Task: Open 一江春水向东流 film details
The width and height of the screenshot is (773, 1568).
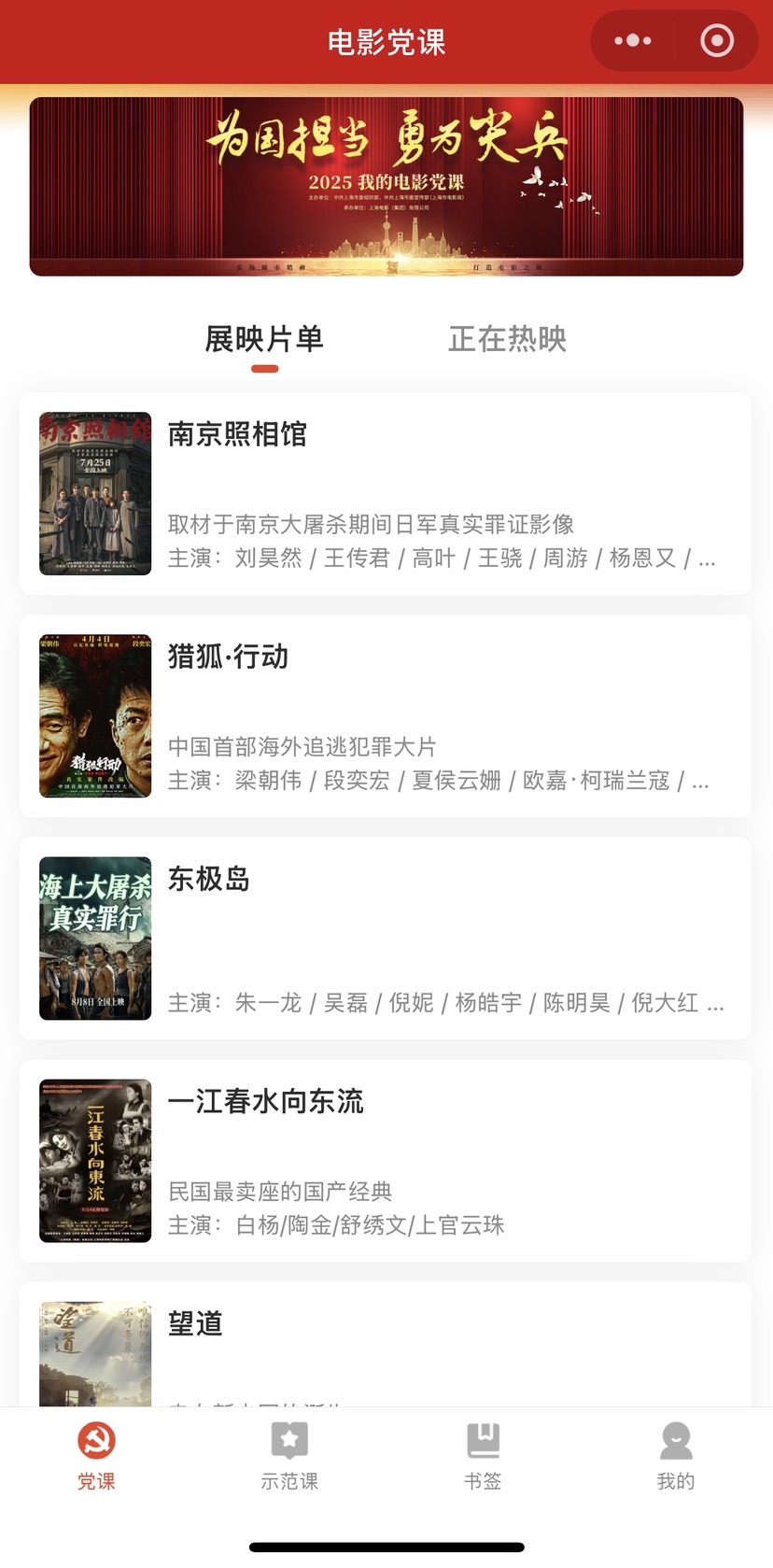Action: click(386, 1160)
